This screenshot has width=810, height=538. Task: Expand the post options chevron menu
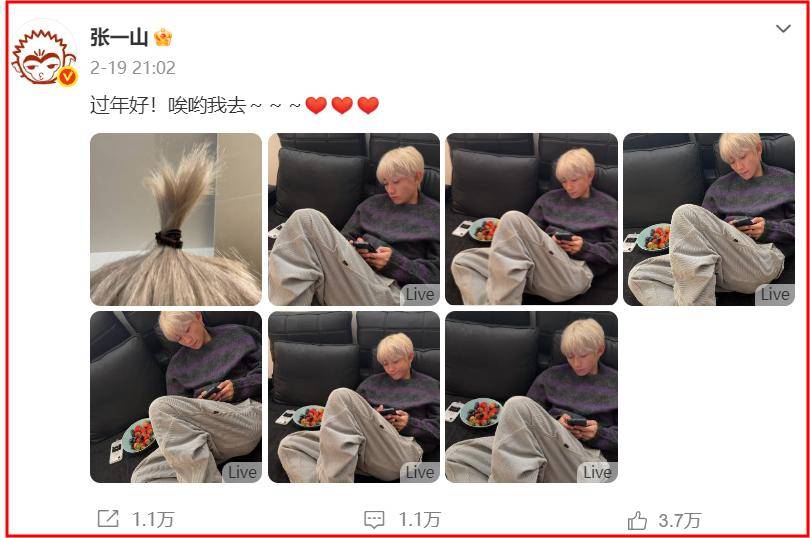(783, 29)
